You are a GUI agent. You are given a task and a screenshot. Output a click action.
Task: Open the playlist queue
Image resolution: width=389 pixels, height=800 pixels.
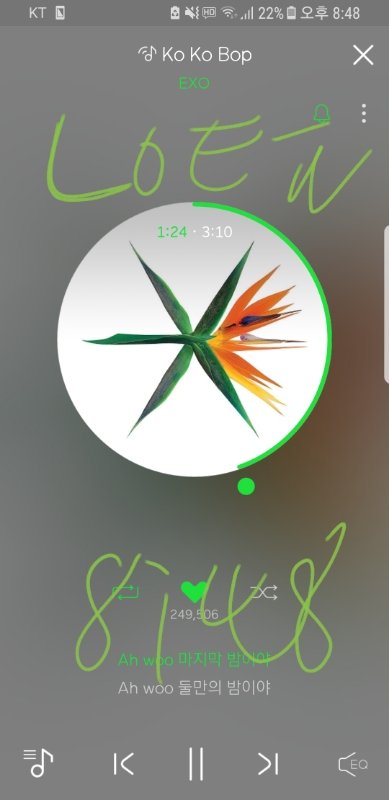coord(38,763)
